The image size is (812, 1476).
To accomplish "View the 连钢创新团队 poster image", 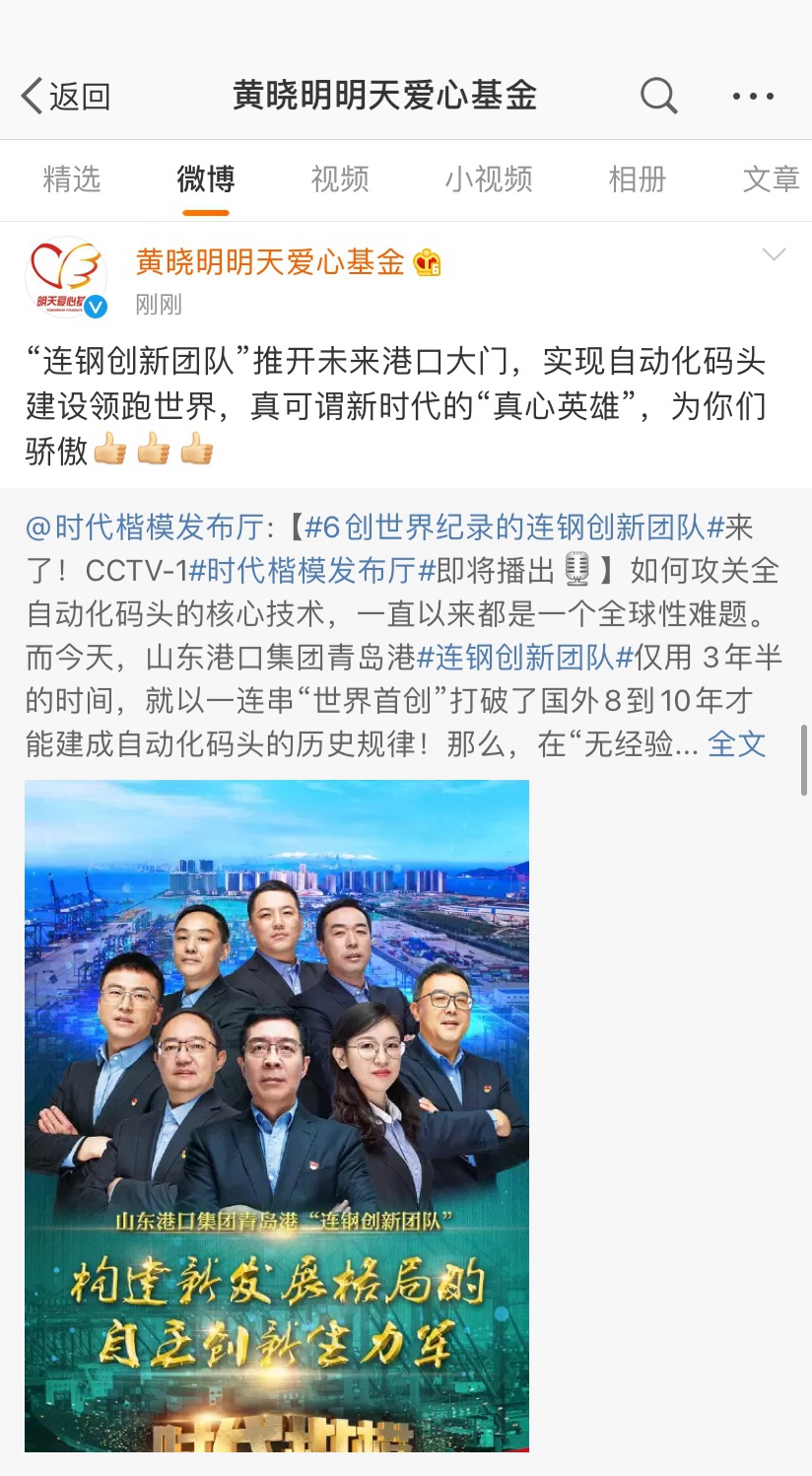I will click(x=277, y=1114).
